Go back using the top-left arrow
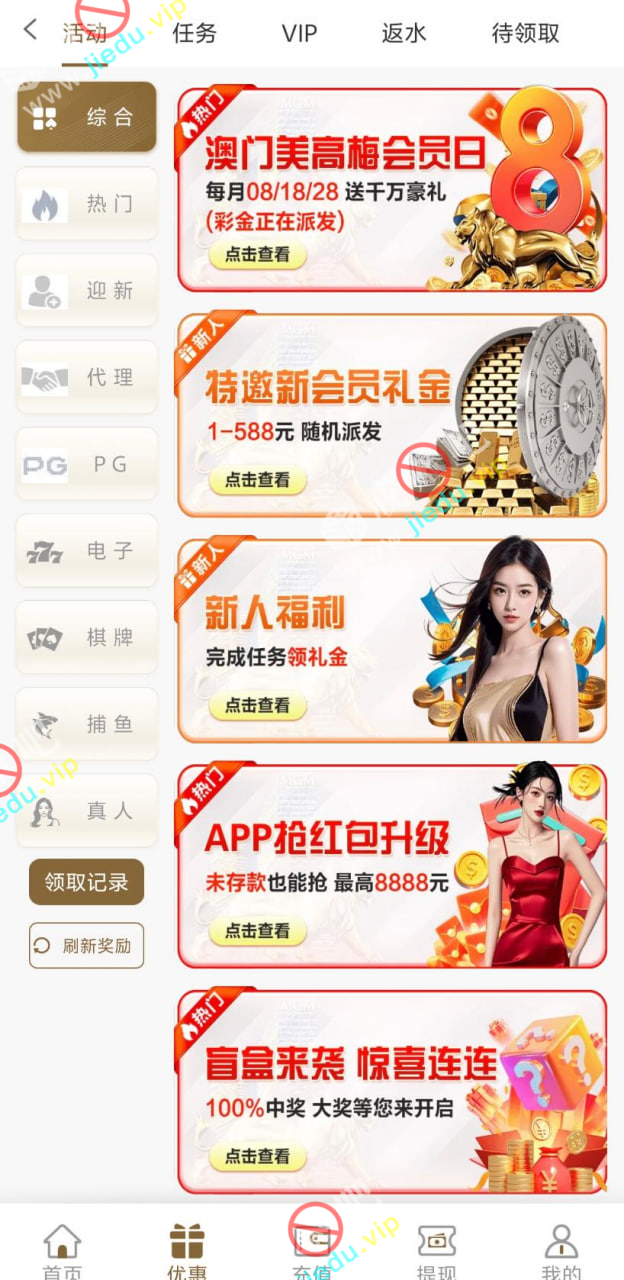Viewport: 624px width, 1280px height. point(30,30)
